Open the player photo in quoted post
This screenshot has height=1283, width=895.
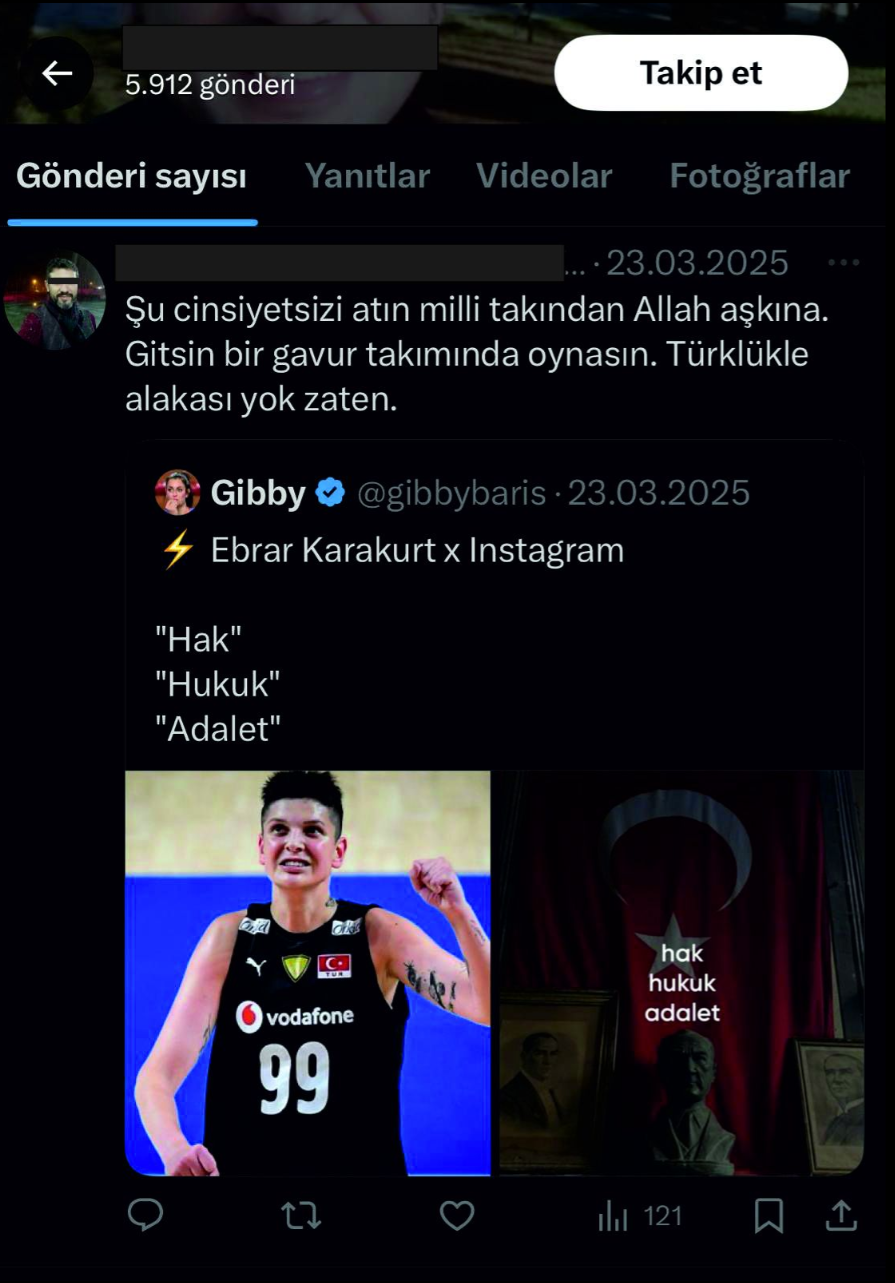(308, 972)
